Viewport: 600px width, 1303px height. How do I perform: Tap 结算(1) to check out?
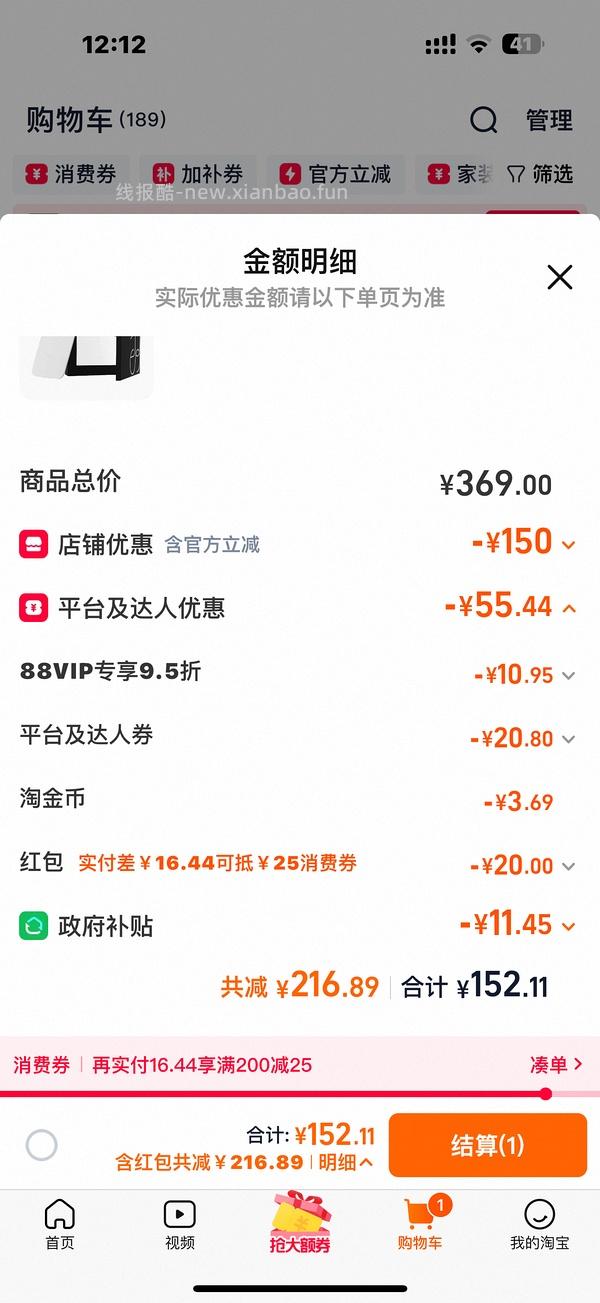pyautogui.click(x=487, y=1145)
